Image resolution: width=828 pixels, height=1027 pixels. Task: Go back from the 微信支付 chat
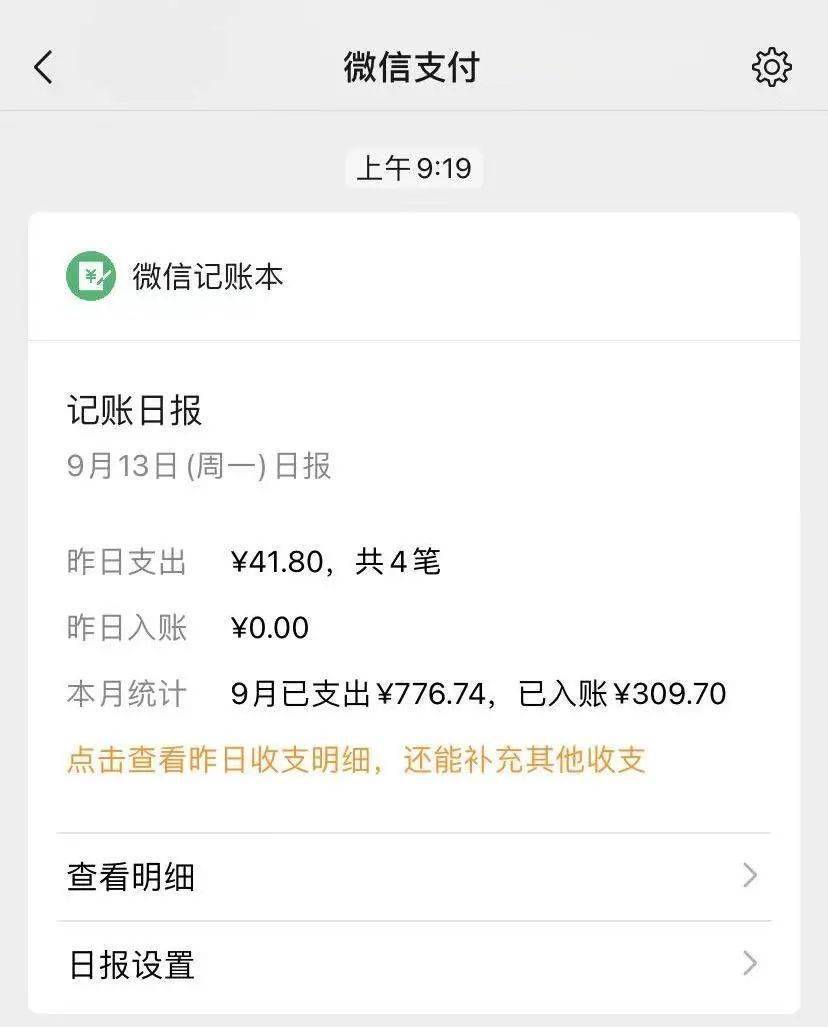tap(43, 68)
